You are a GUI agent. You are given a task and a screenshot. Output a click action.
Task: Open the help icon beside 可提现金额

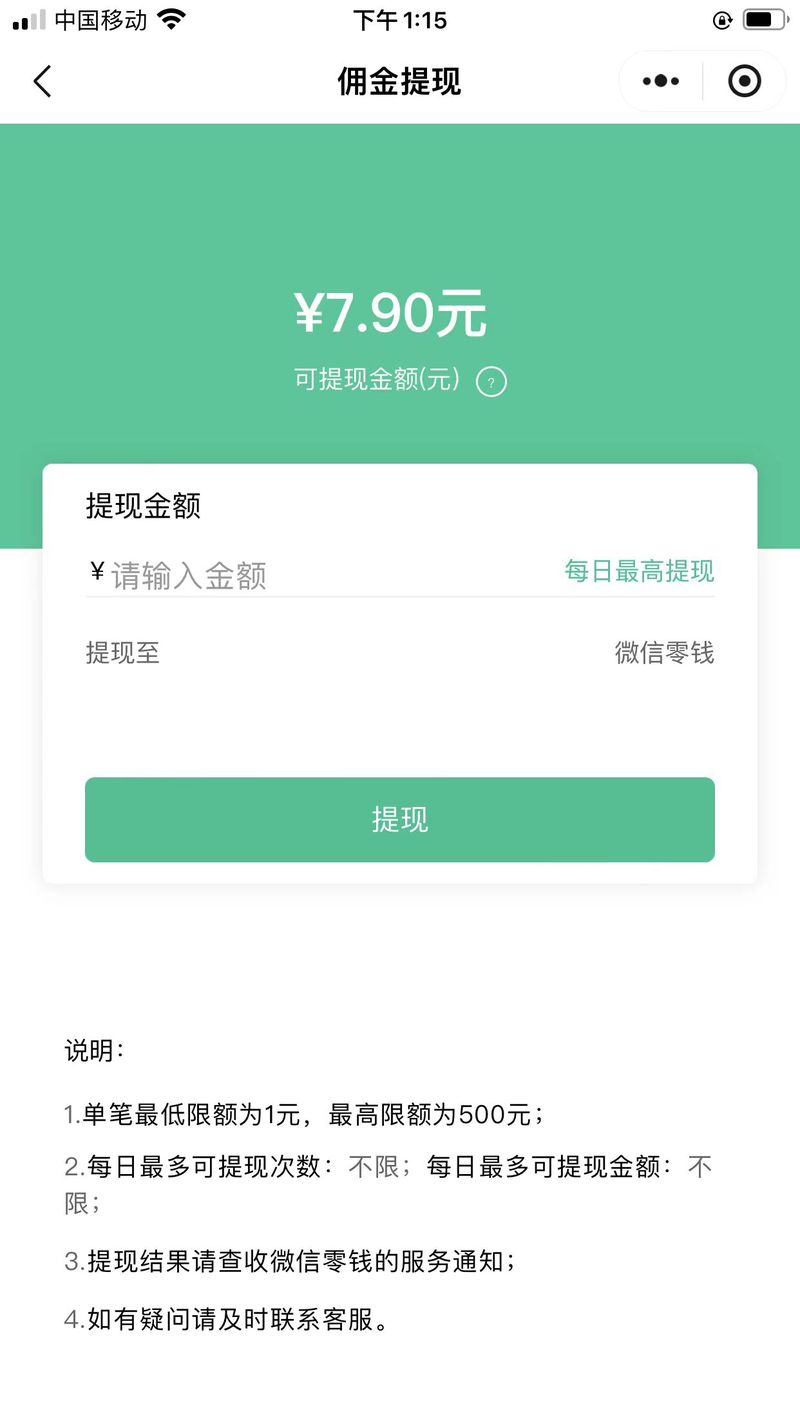(x=491, y=382)
